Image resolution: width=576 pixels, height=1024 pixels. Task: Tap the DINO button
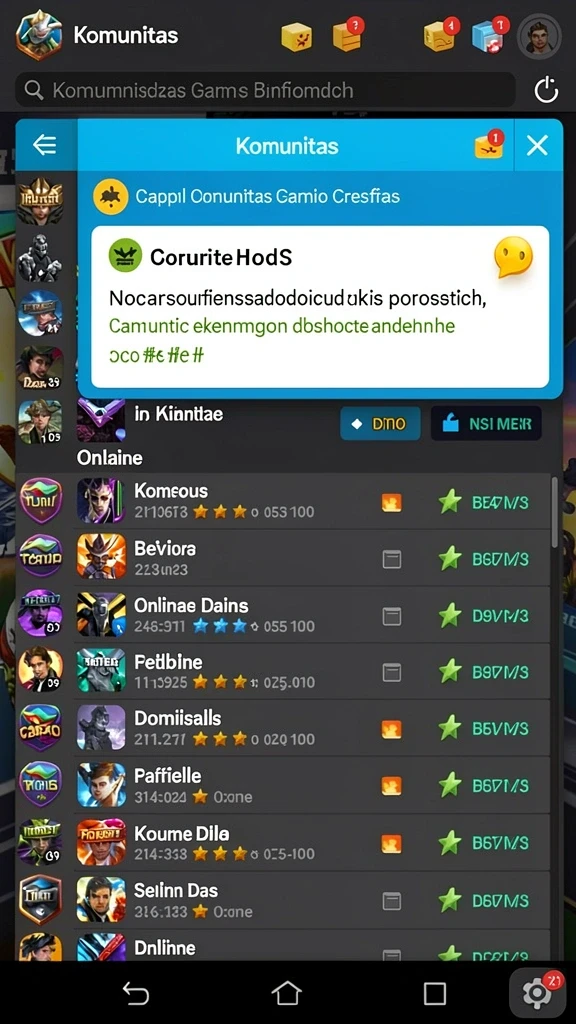[380, 423]
